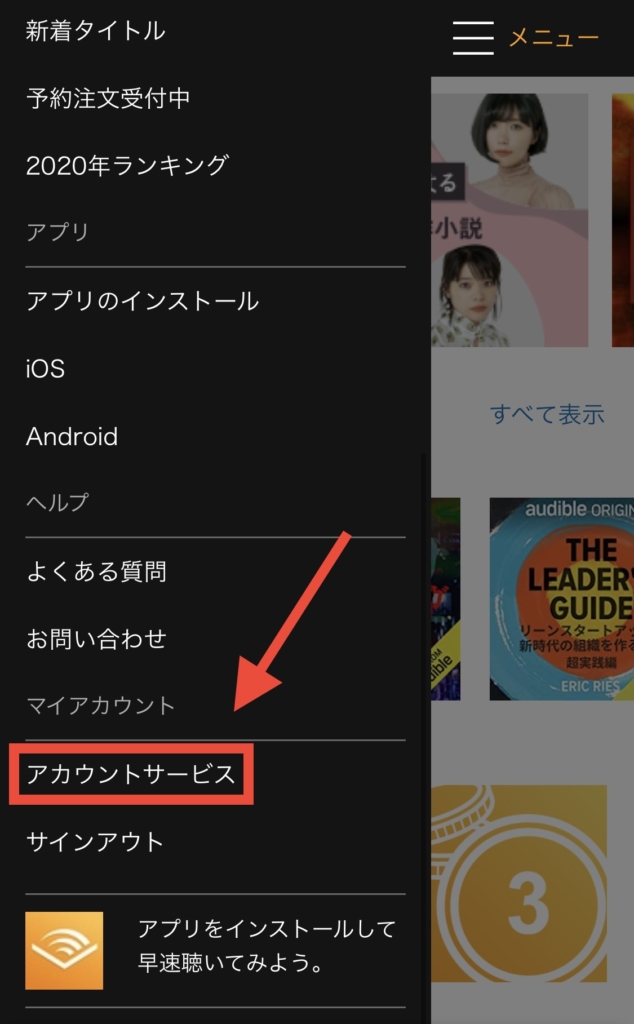Screen dimensions: 634x1024
Task: Open アプリのインストール
Action: click(x=142, y=301)
